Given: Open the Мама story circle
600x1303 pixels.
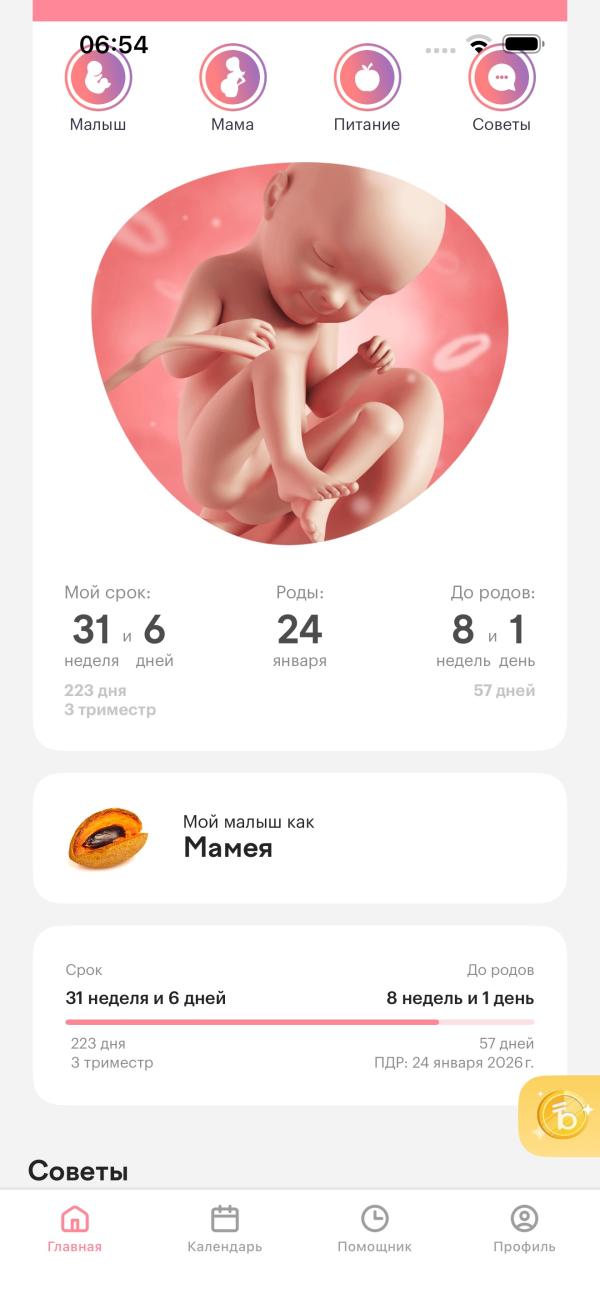Looking at the screenshot, I should click(232, 77).
